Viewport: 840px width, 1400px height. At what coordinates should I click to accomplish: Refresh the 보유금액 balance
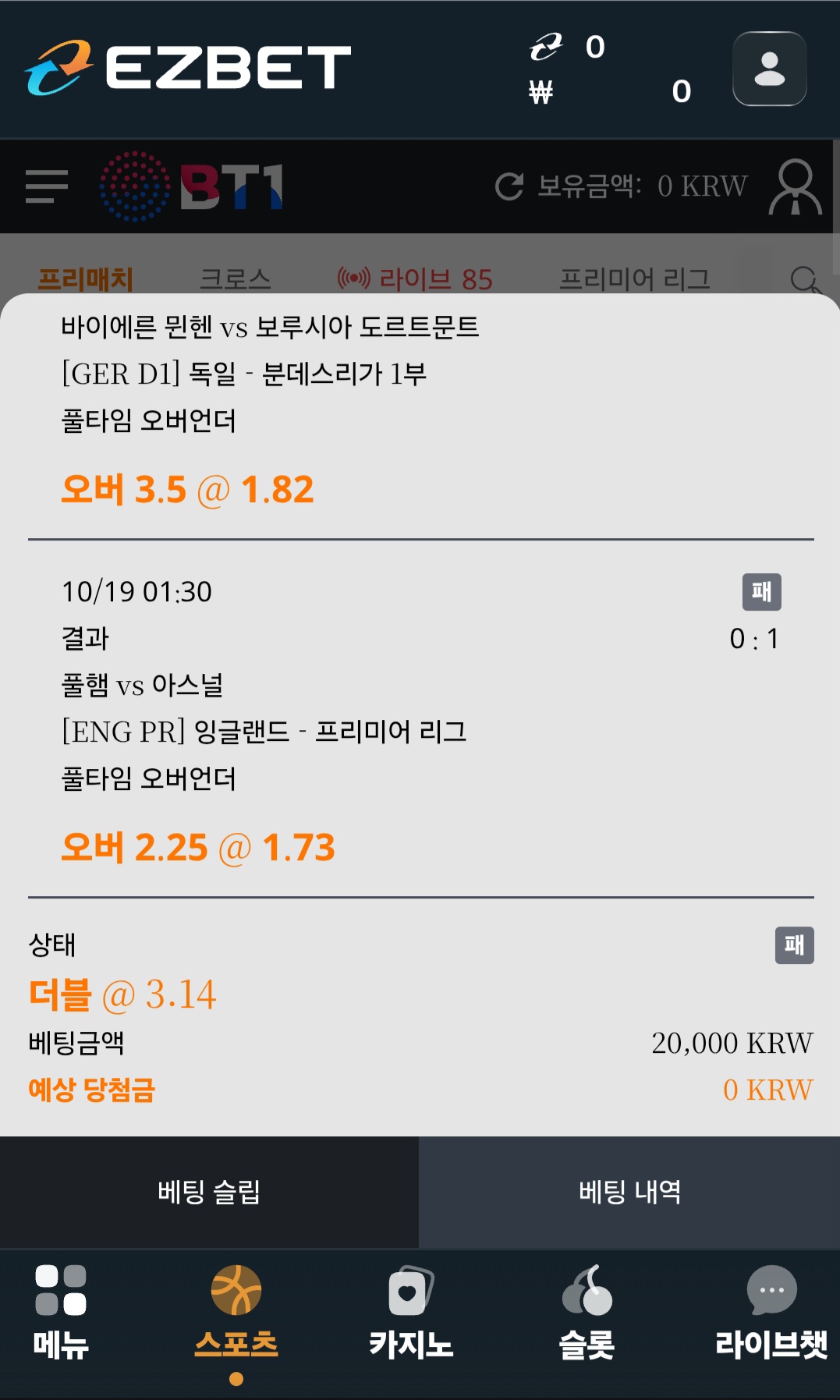click(509, 186)
